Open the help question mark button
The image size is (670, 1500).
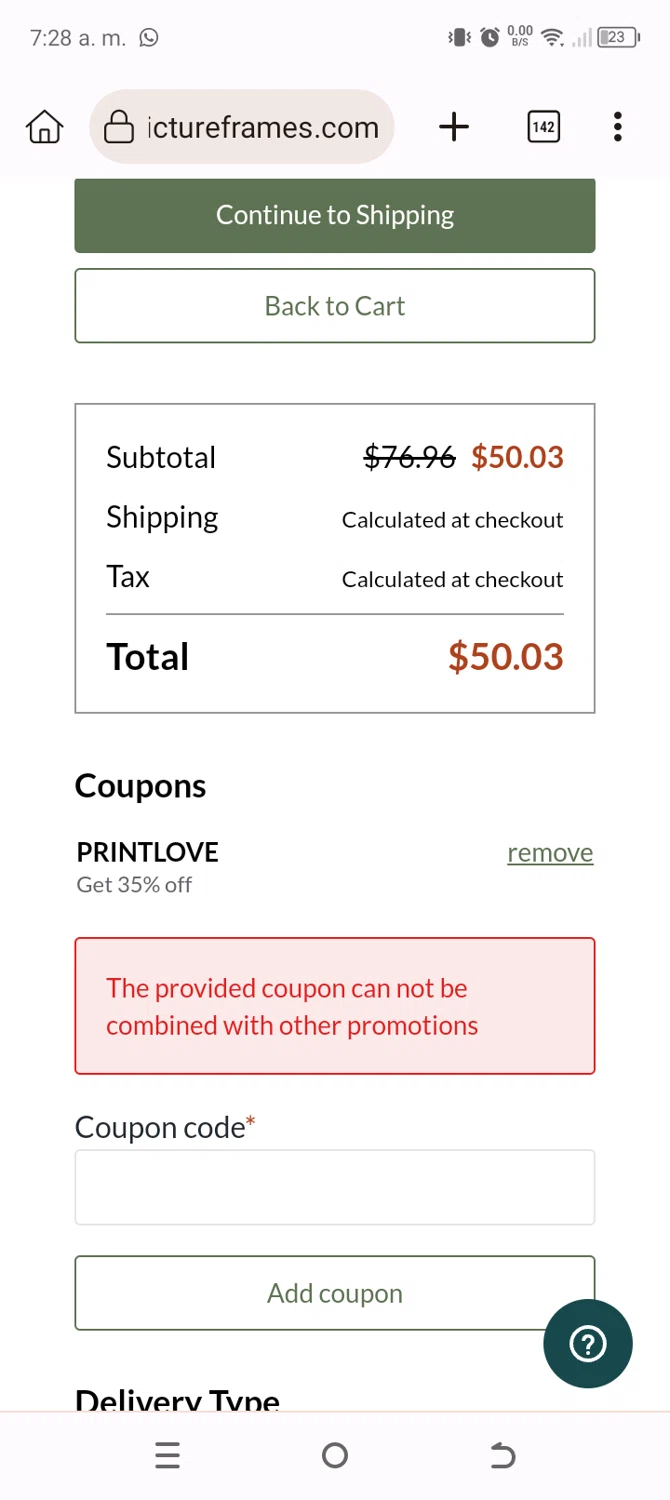[588, 1344]
